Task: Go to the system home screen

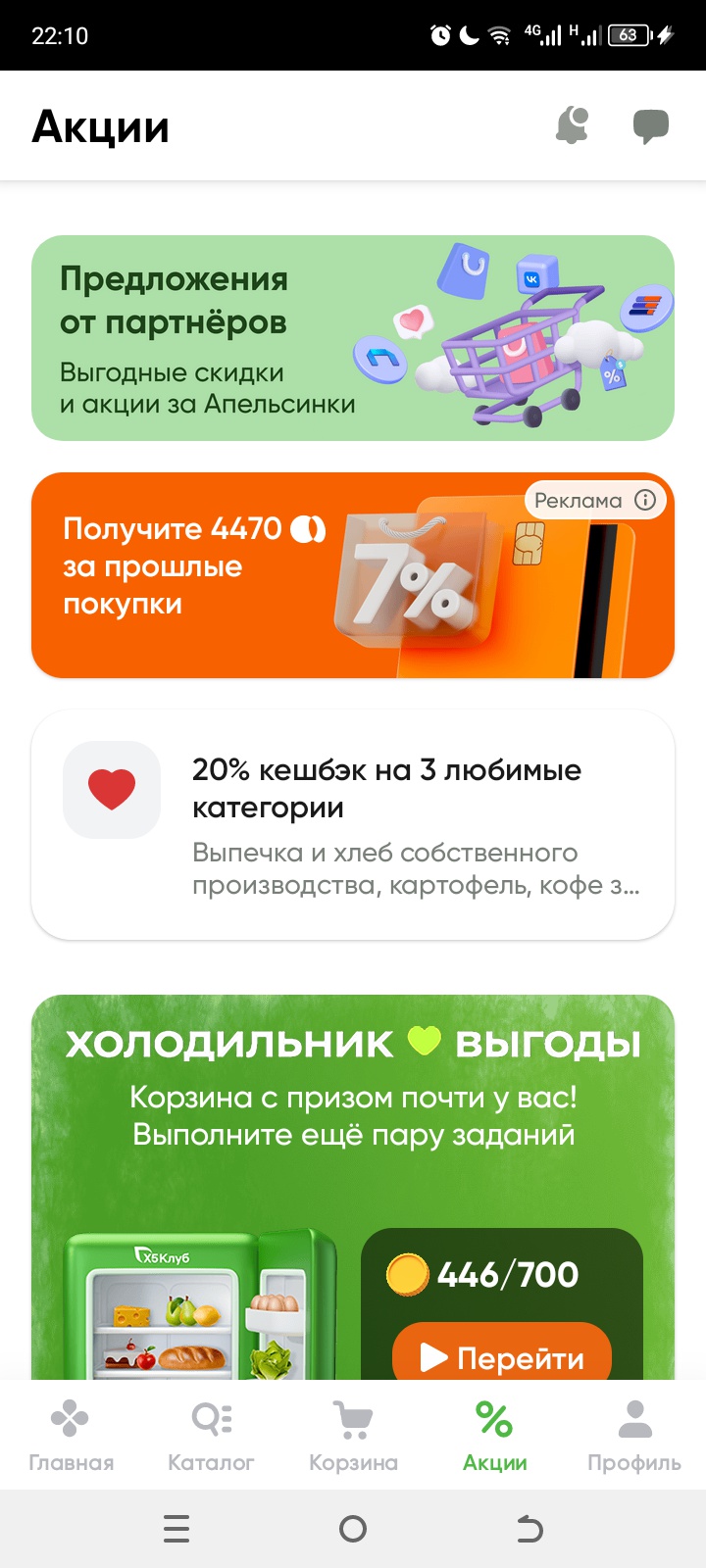Action: [x=353, y=1529]
